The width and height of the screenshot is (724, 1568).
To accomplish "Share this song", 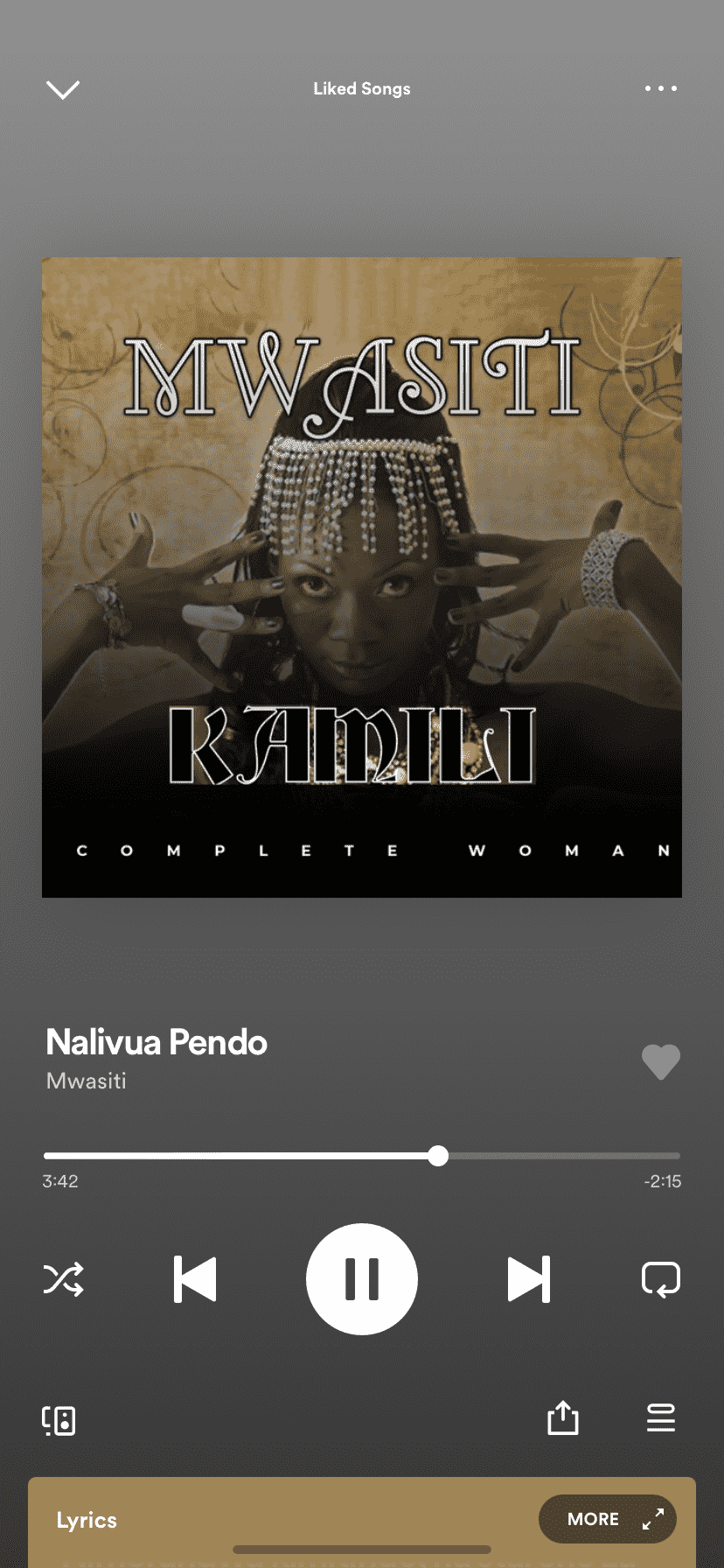I will tap(563, 1418).
